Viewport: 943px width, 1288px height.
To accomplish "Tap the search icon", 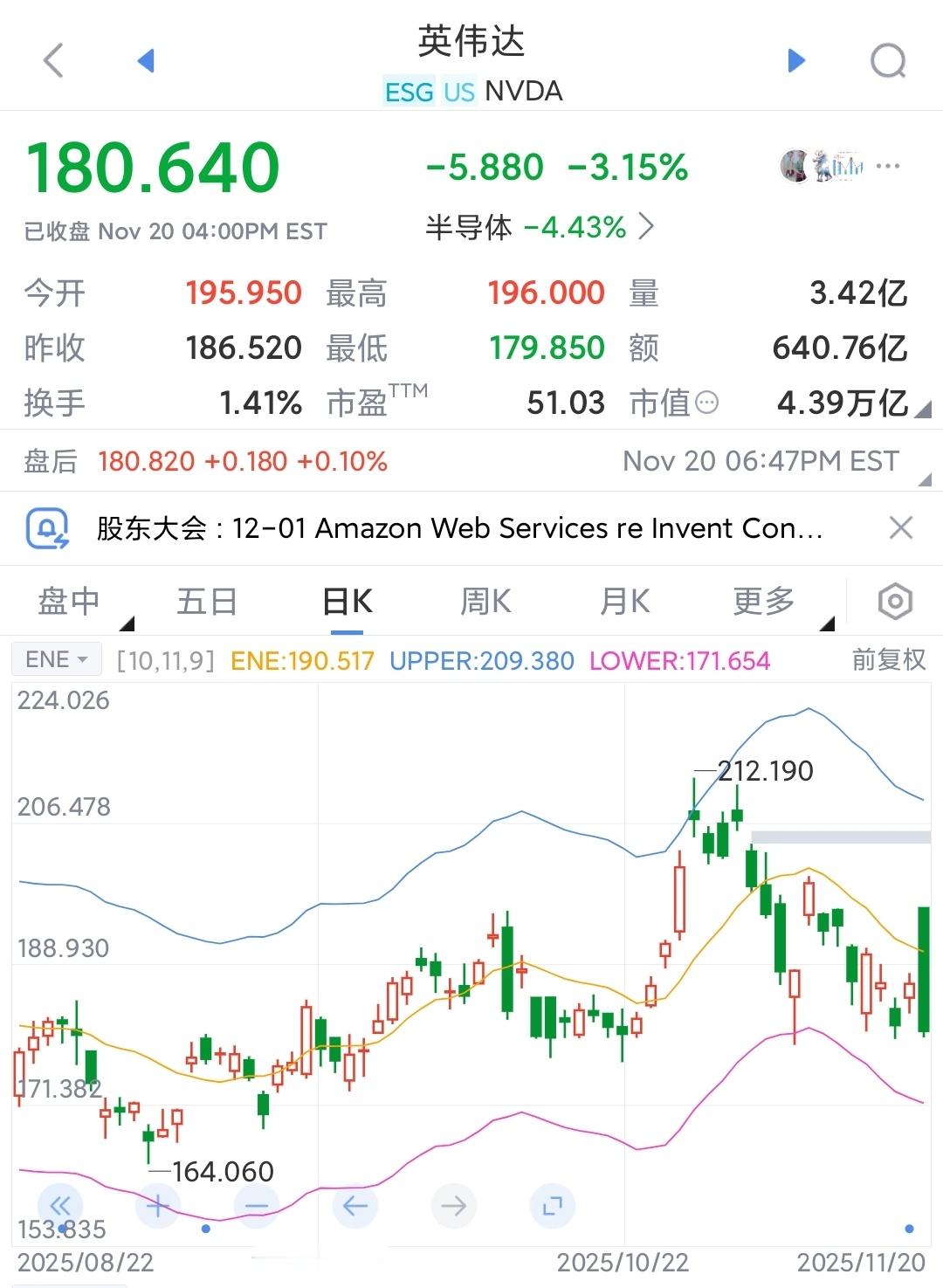I will [889, 59].
